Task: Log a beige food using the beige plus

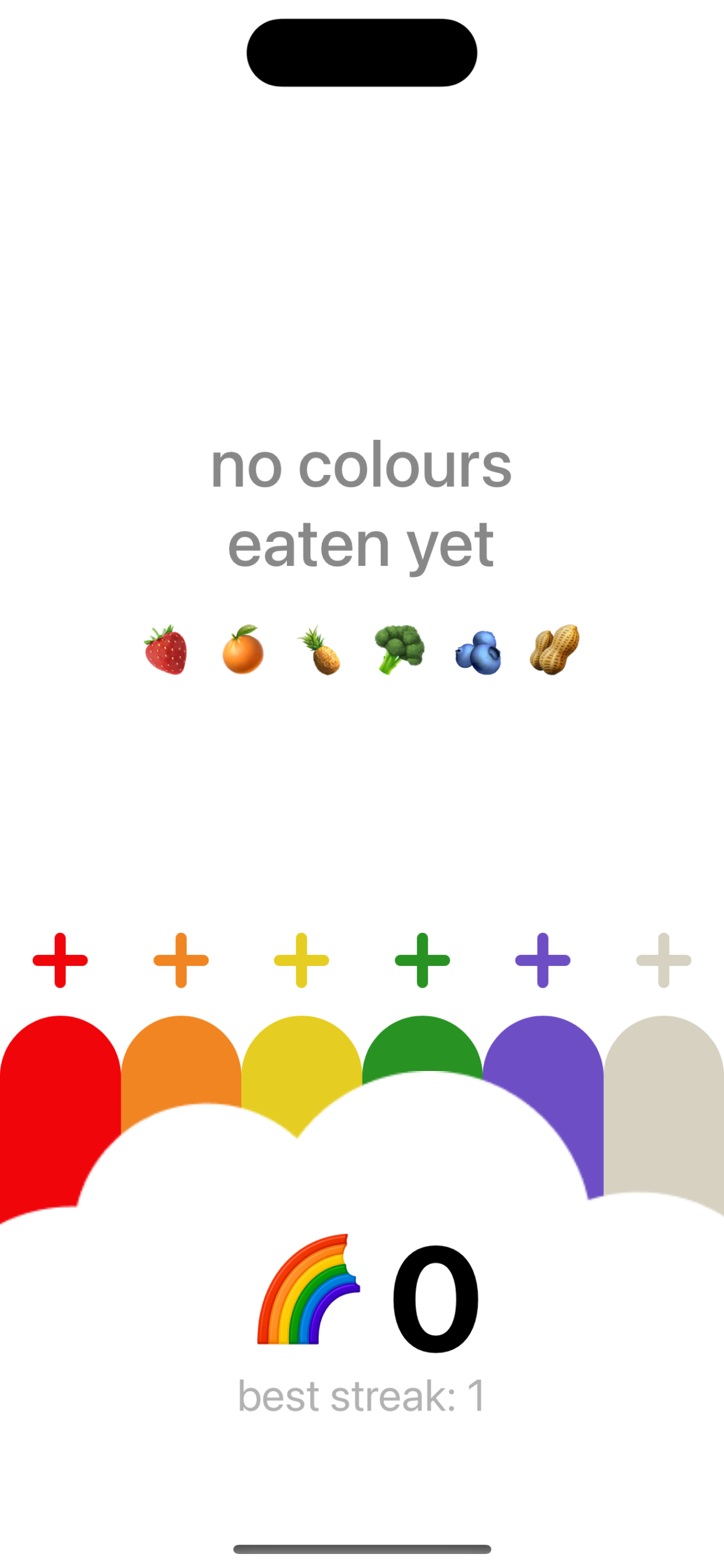Action: (x=664, y=960)
